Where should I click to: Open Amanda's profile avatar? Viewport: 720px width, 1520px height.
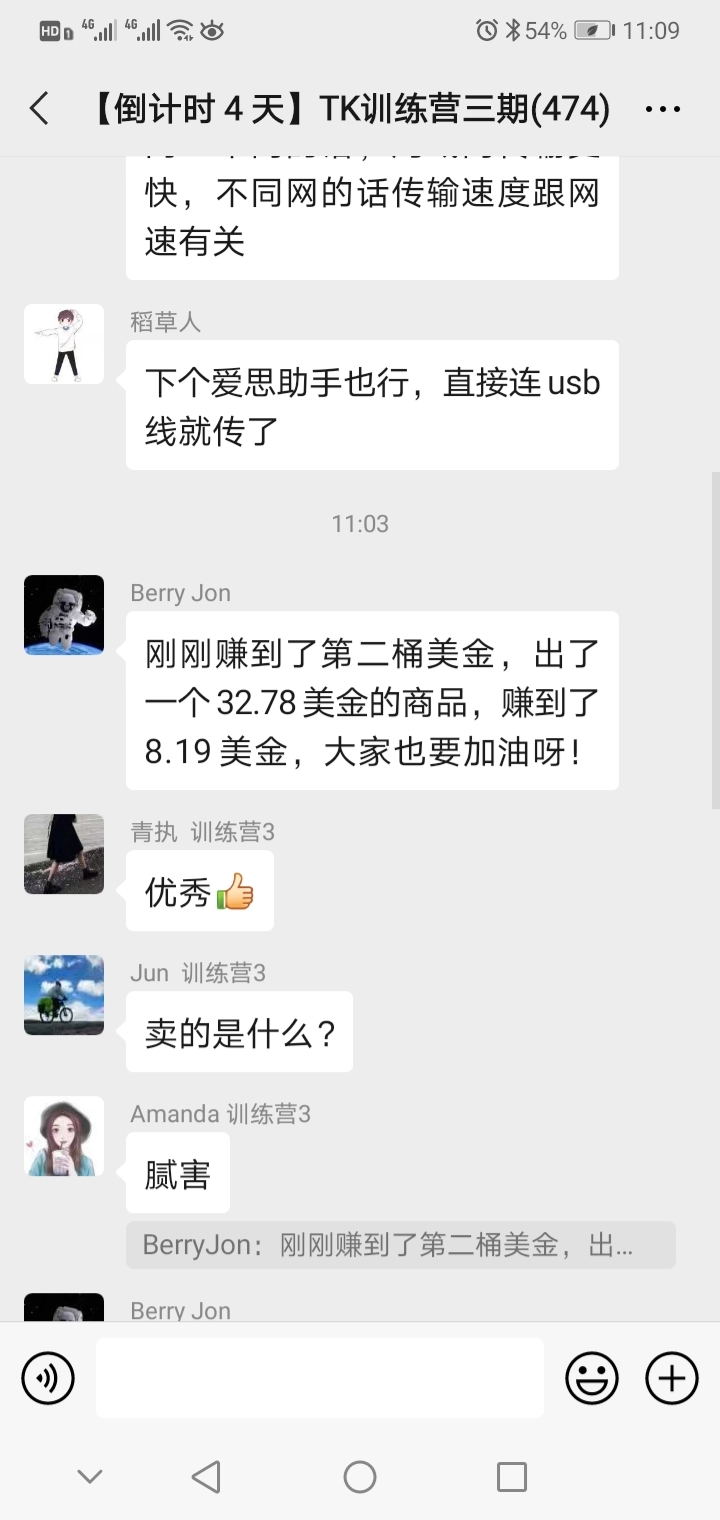tap(64, 1136)
